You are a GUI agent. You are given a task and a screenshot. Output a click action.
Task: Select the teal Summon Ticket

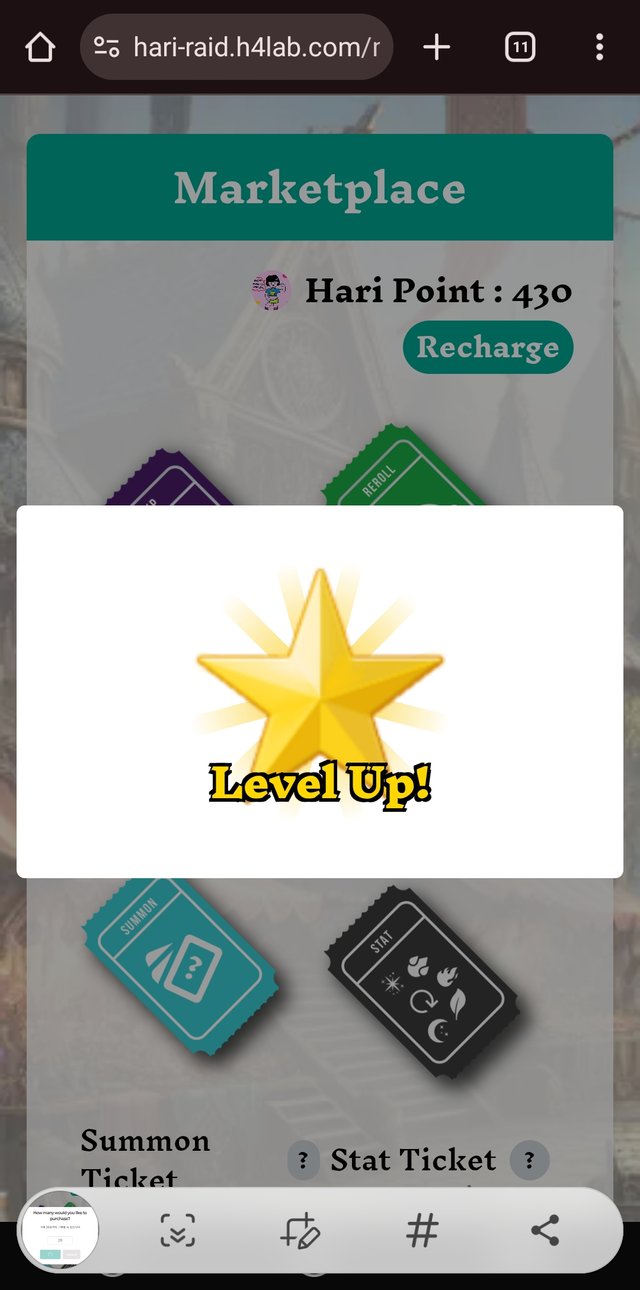point(179,964)
